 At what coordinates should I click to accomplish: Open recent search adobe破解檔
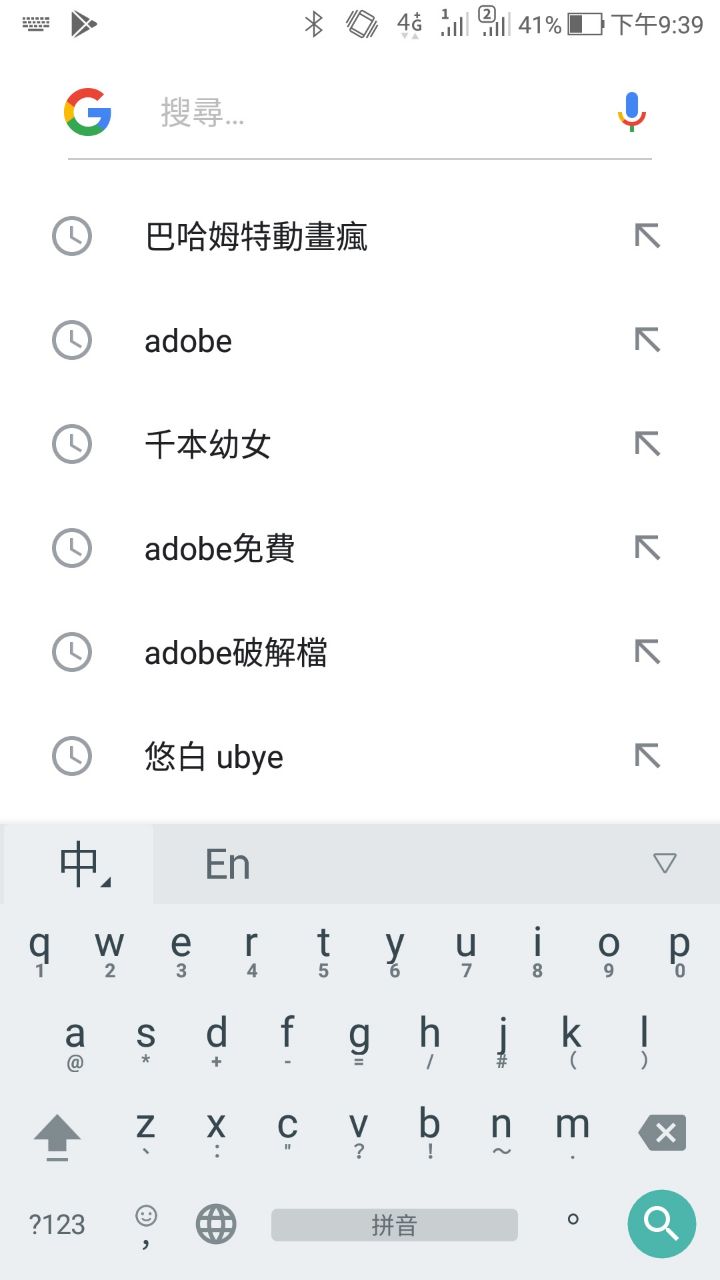[236, 653]
